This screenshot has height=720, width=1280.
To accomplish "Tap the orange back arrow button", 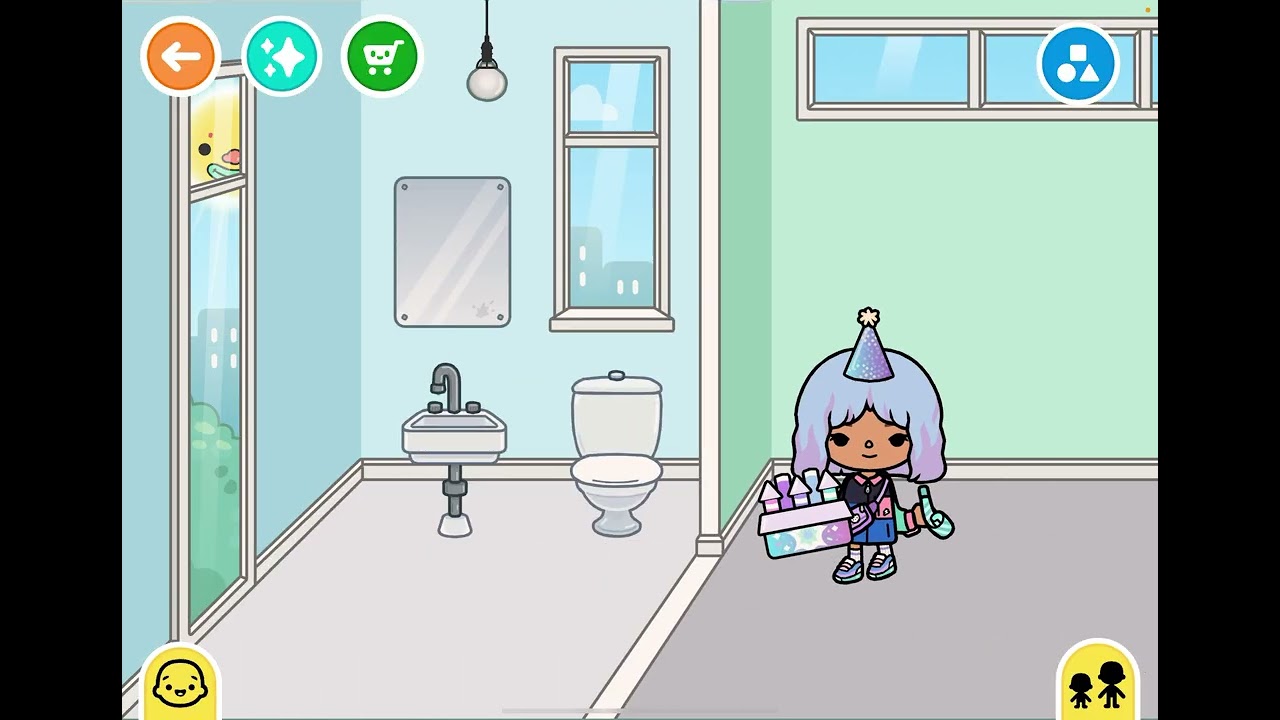I will (181, 56).
